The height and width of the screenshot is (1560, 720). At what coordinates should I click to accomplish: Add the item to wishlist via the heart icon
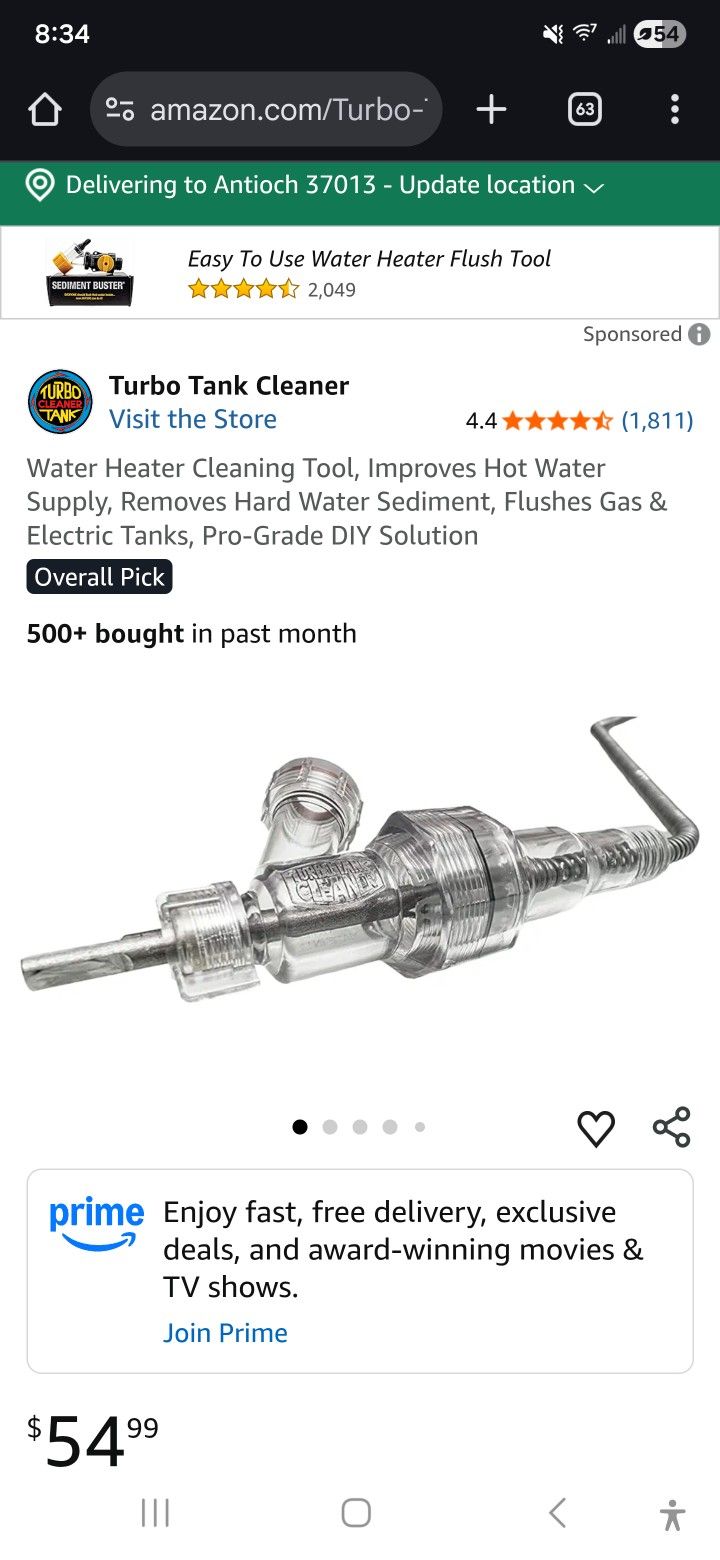597,1128
